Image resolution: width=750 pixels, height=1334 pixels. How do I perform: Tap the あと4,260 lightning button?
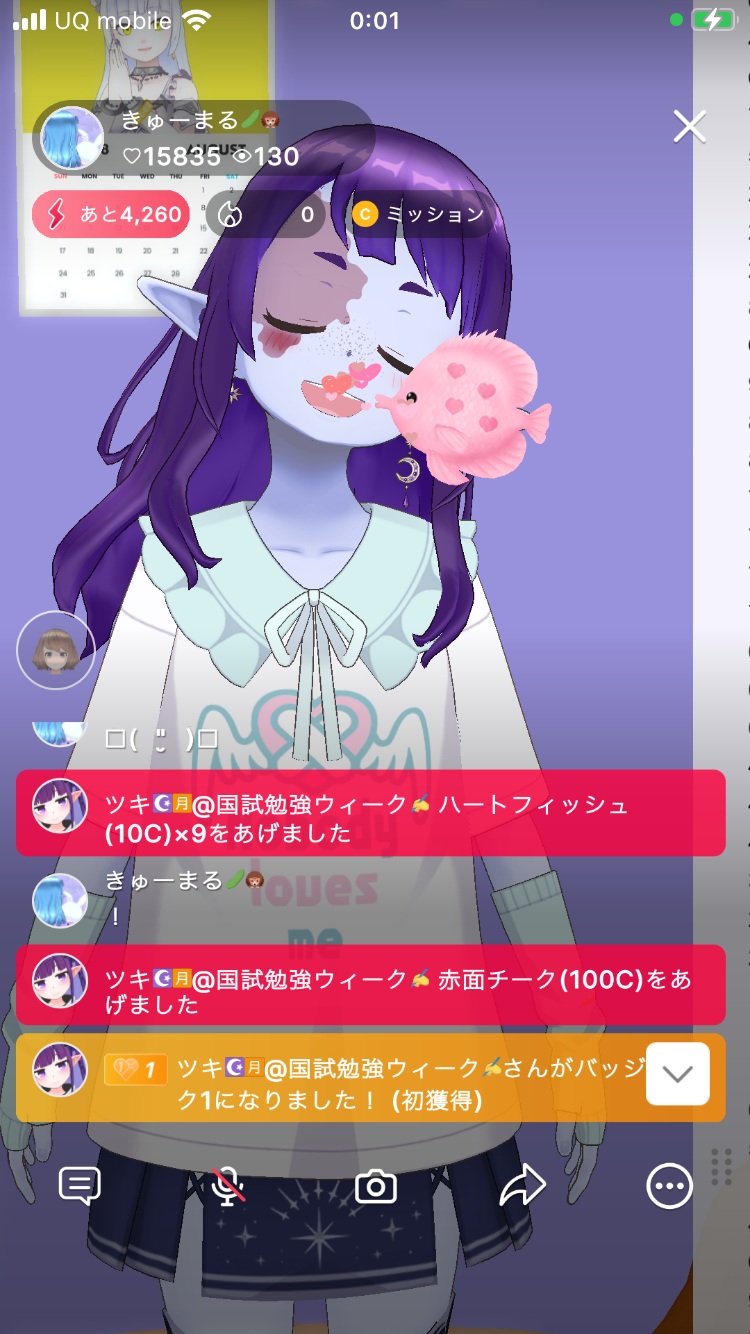click(x=111, y=214)
